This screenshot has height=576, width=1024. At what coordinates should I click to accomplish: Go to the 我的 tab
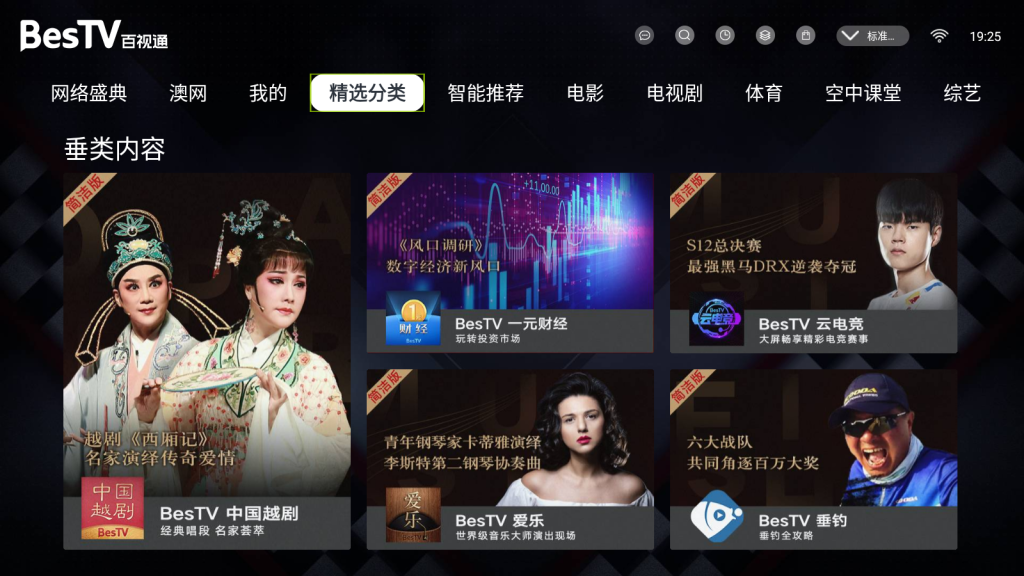(x=268, y=93)
